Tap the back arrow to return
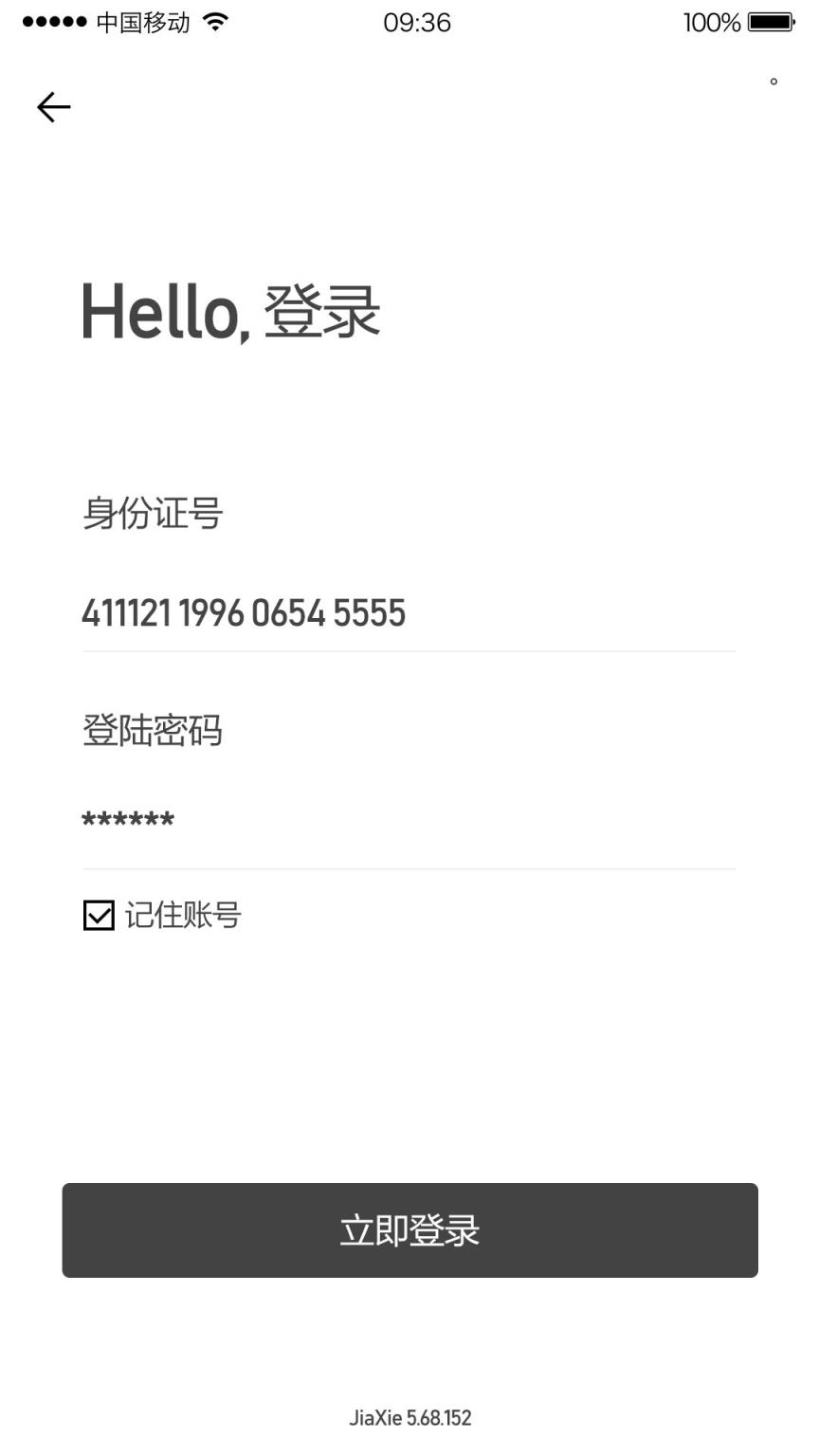Screen dimensions: 819x1456 (x=52, y=106)
